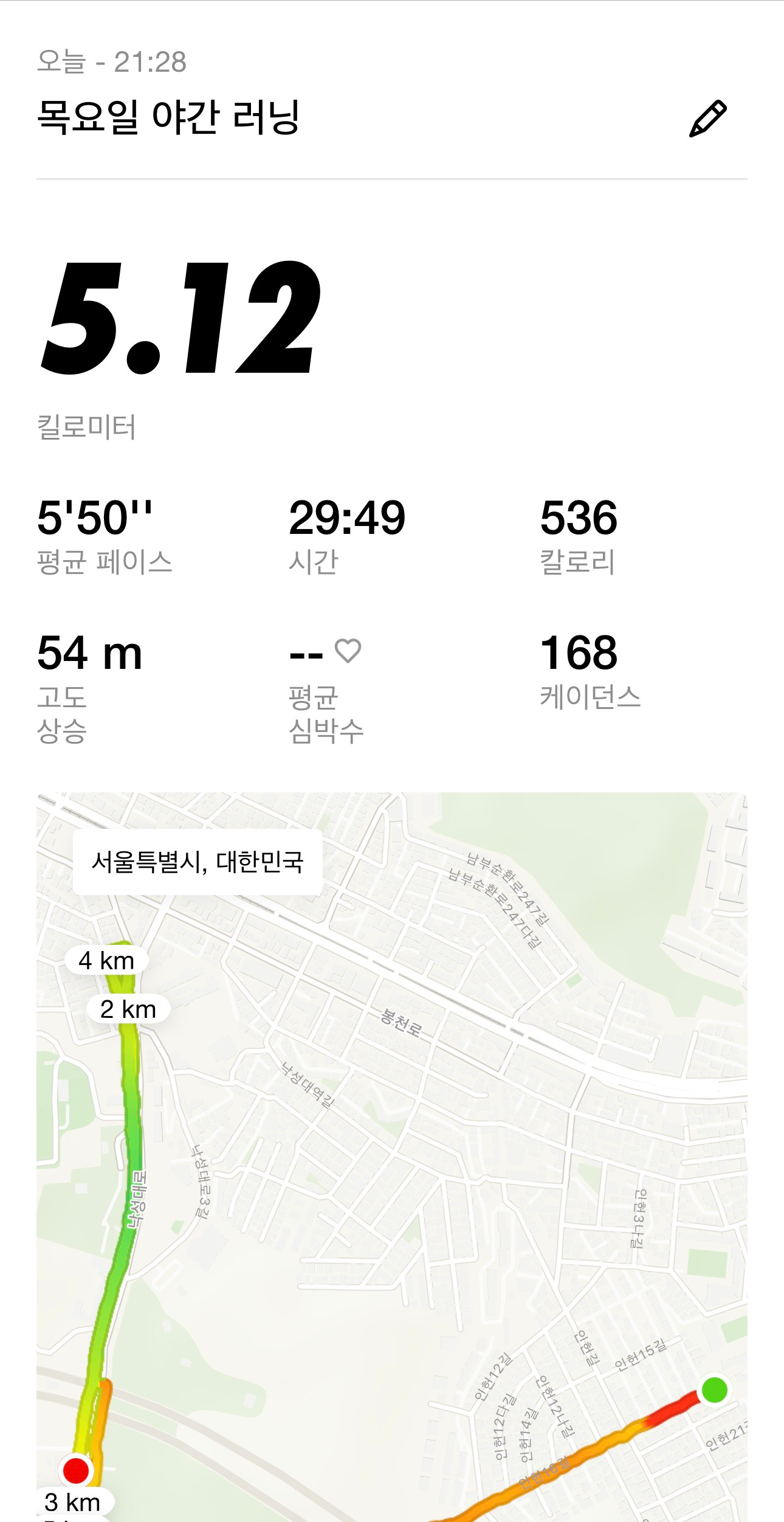The image size is (784, 1522).
Task: Edit the run title with the pencil icon
Action: [707, 119]
